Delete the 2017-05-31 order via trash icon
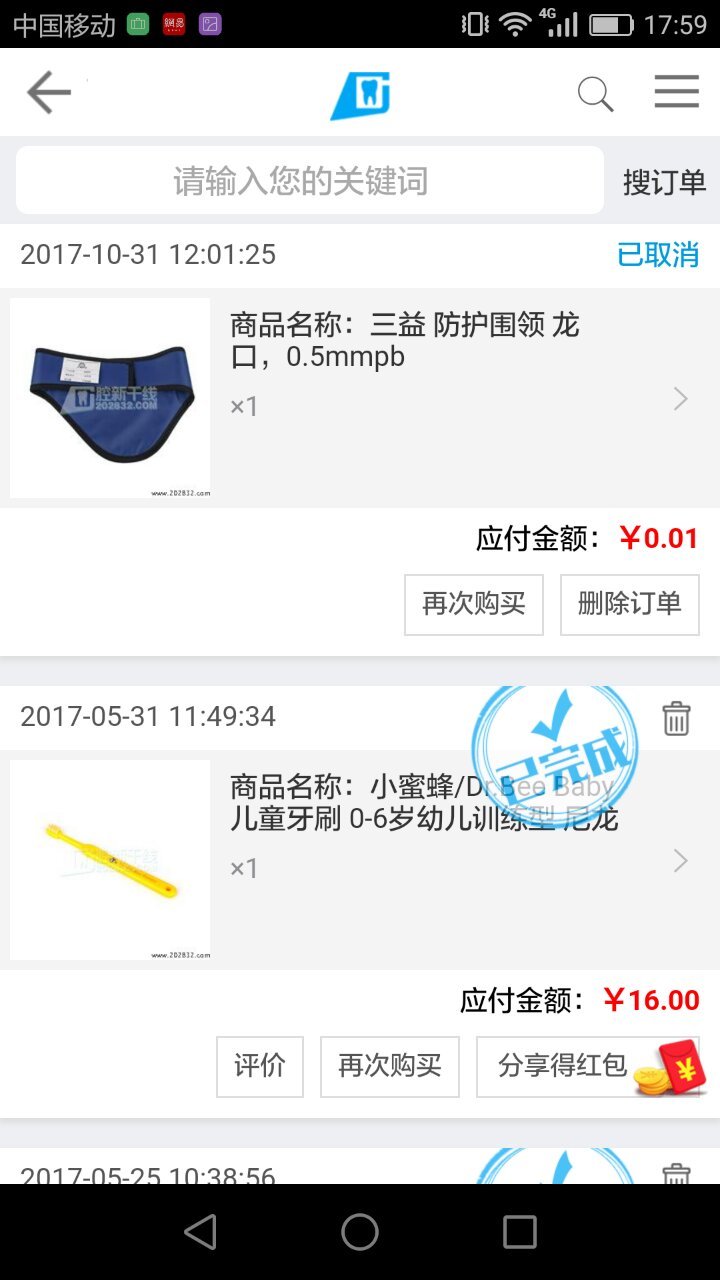This screenshot has width=720, height=1280. (676, 717)
